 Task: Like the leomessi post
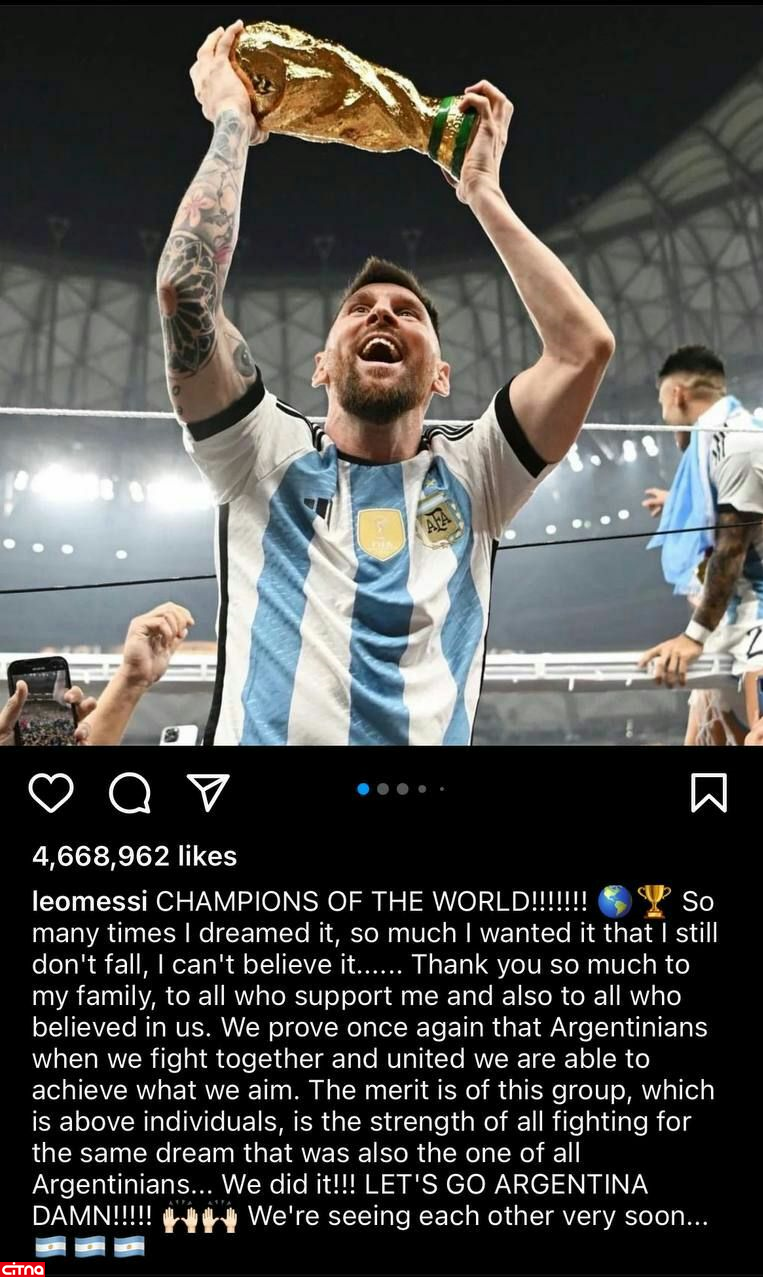(51, 793)
